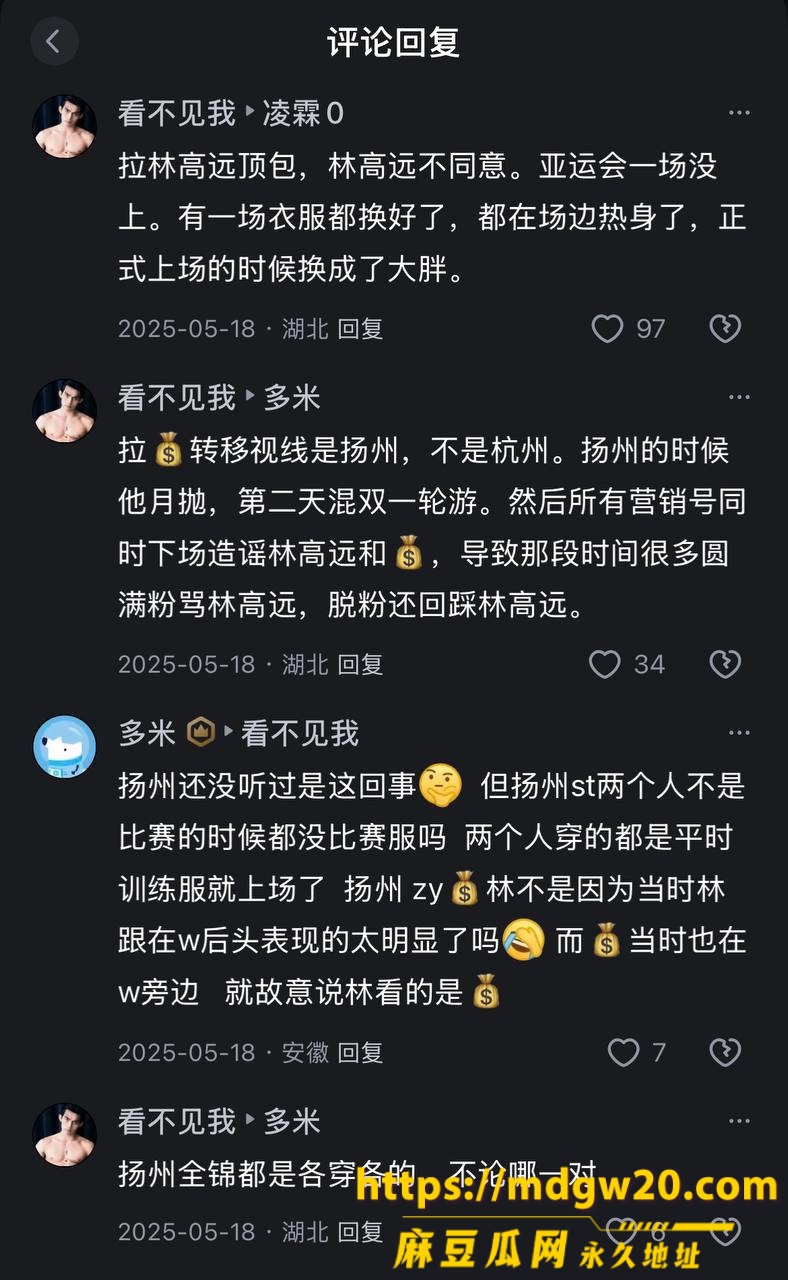
Task: Dislike 多米's comment from 安徽
Action: click(x=725, y=1052)
